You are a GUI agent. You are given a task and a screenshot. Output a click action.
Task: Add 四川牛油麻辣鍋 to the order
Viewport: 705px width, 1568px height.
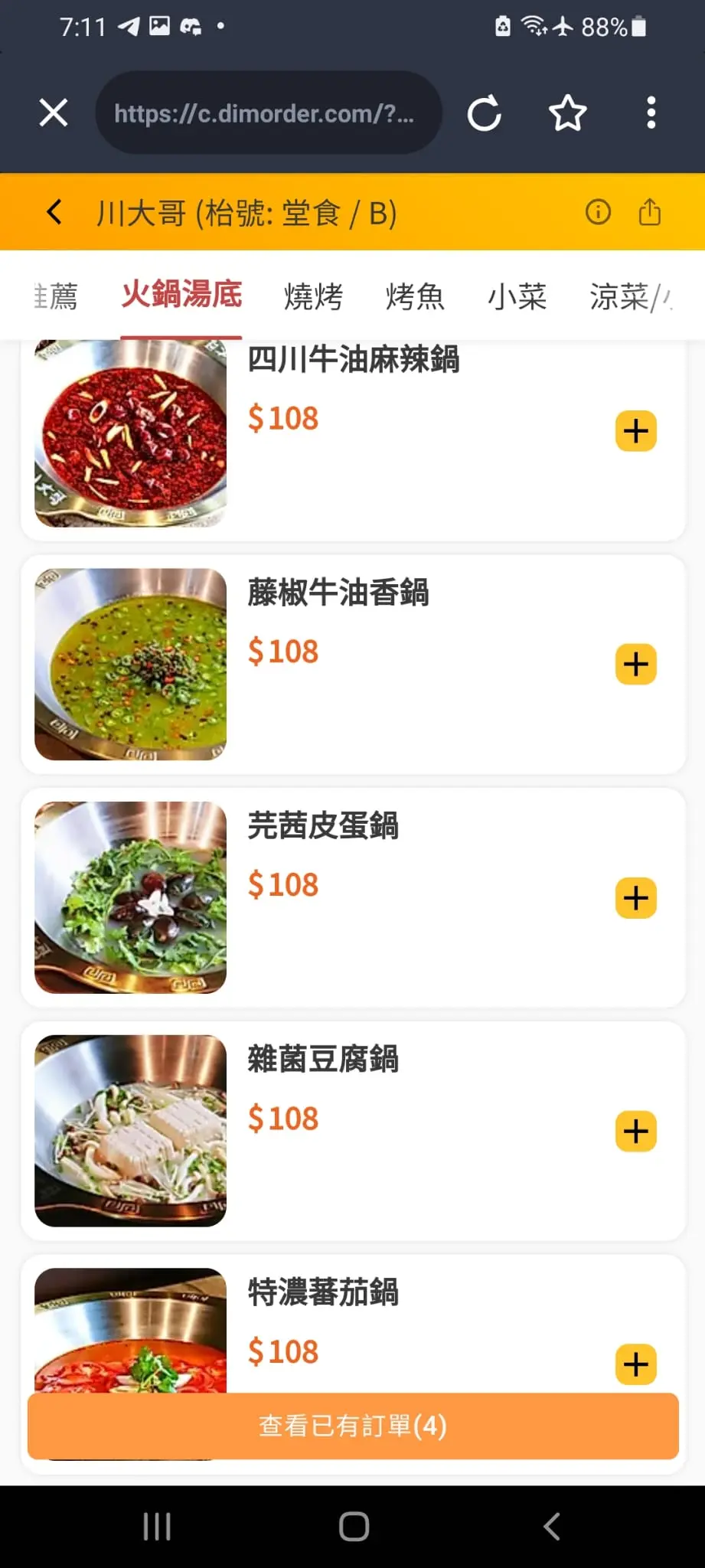tap(635, 431)
